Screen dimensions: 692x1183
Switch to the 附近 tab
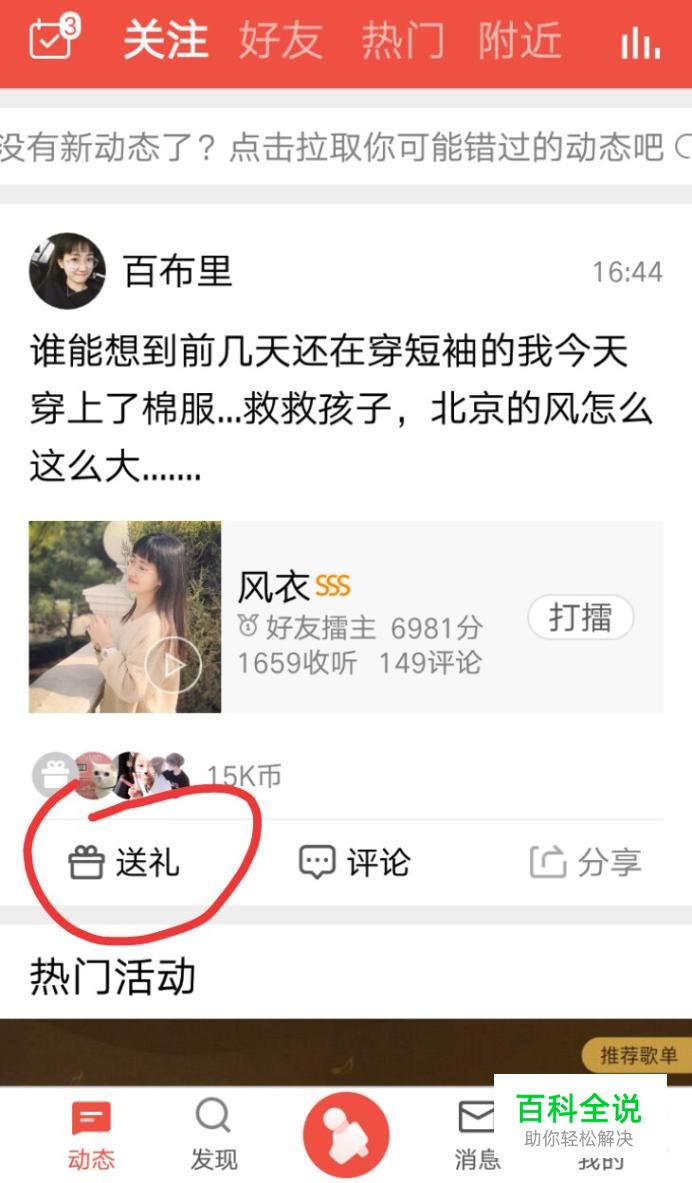(x=519, y=42)
